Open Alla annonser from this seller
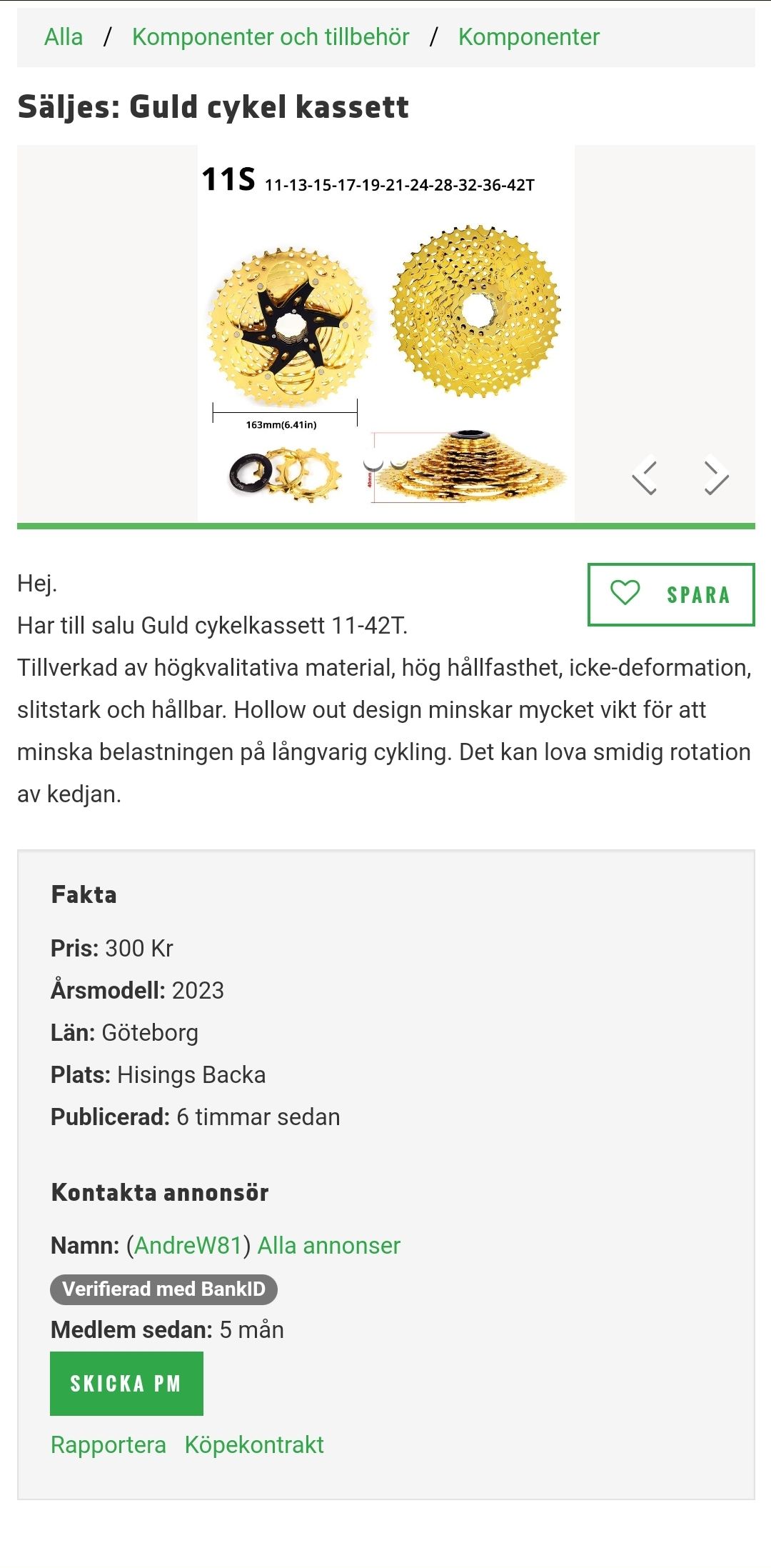This screenshot has width=771, height=1568. tap(328, 1245)
